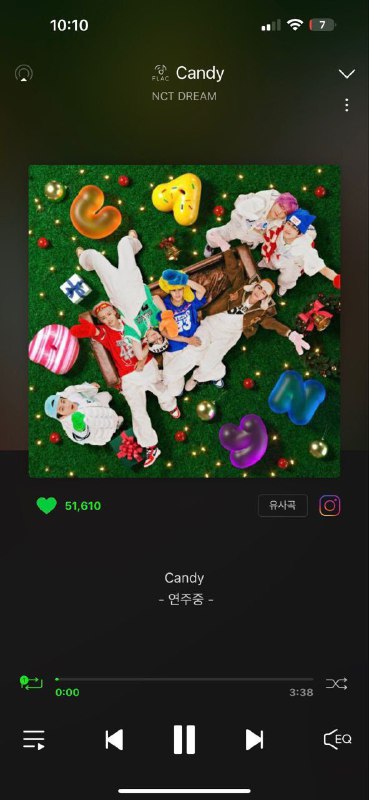This screenshot has width=369, height=800.
Task: Toggle shuffle playback
Action: (336, 683)
